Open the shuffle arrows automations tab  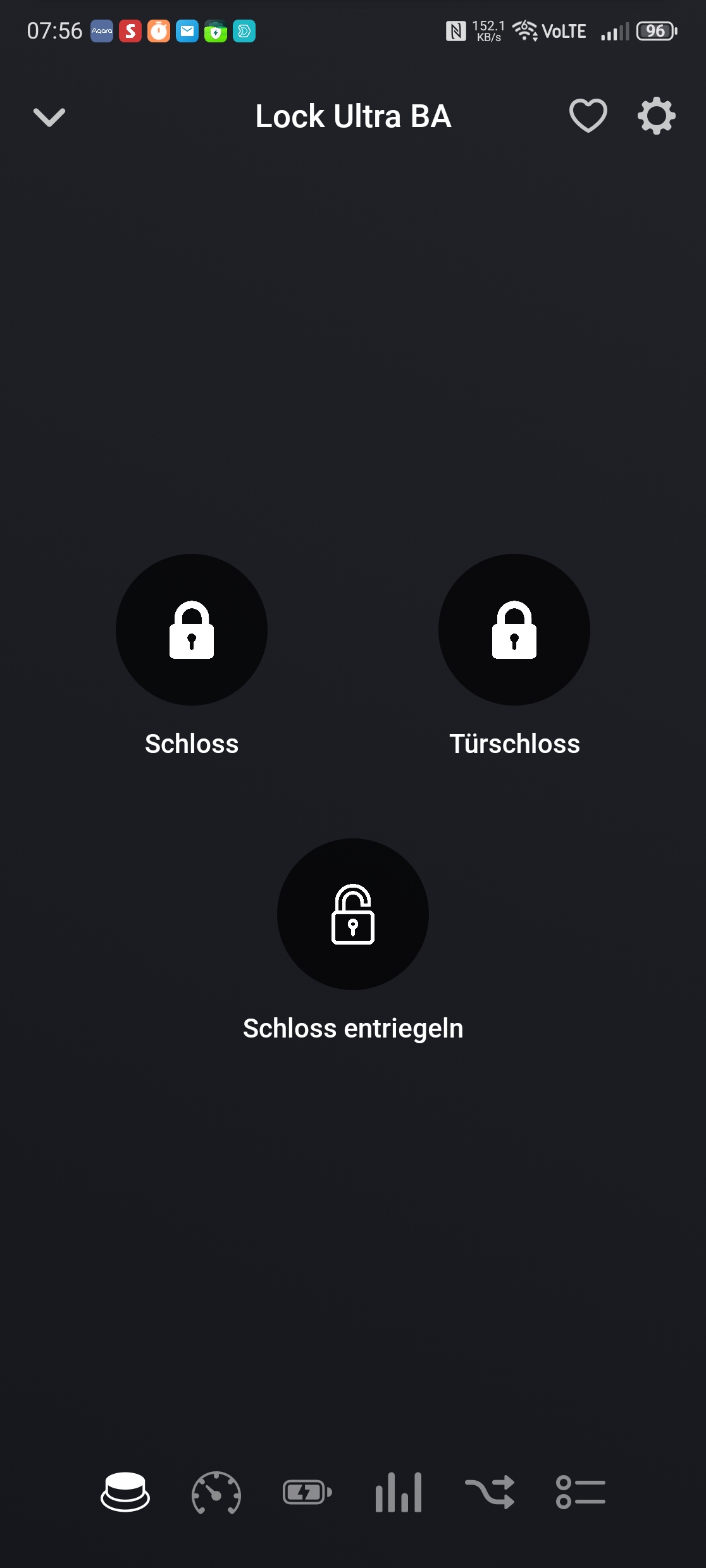tap(490, 1492)
